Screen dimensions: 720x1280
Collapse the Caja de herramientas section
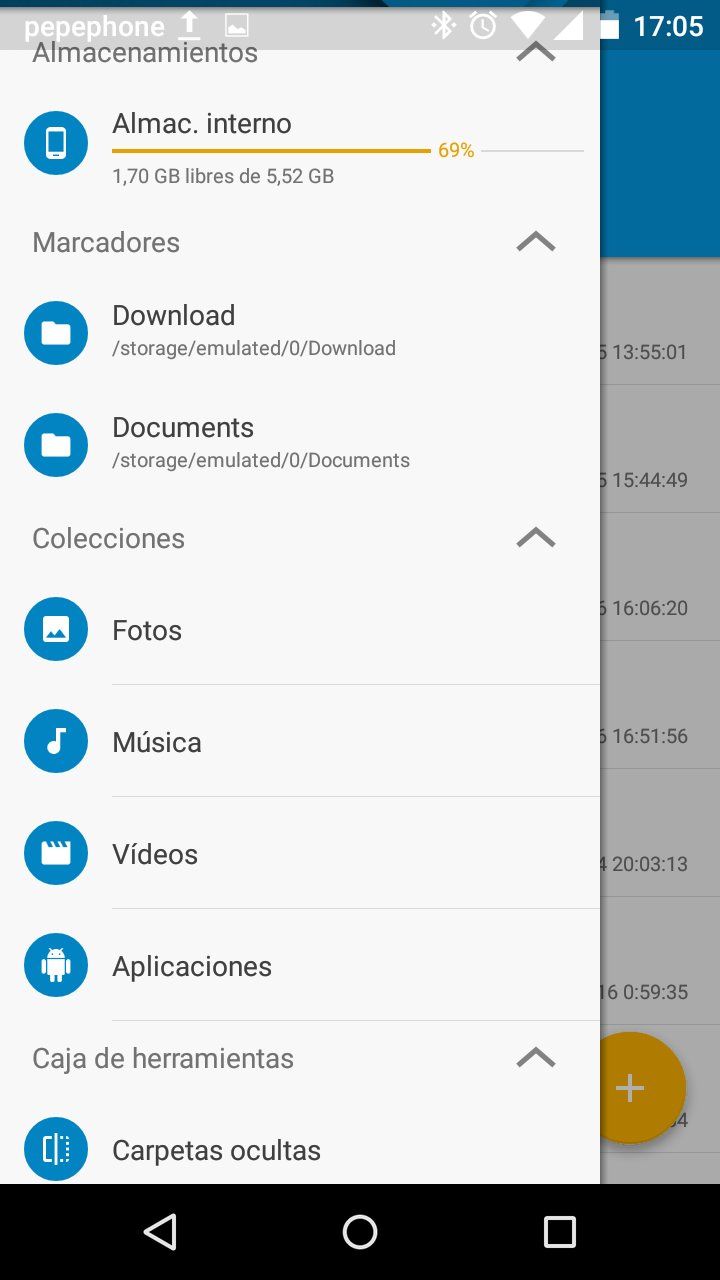[x=535, y=1058]
